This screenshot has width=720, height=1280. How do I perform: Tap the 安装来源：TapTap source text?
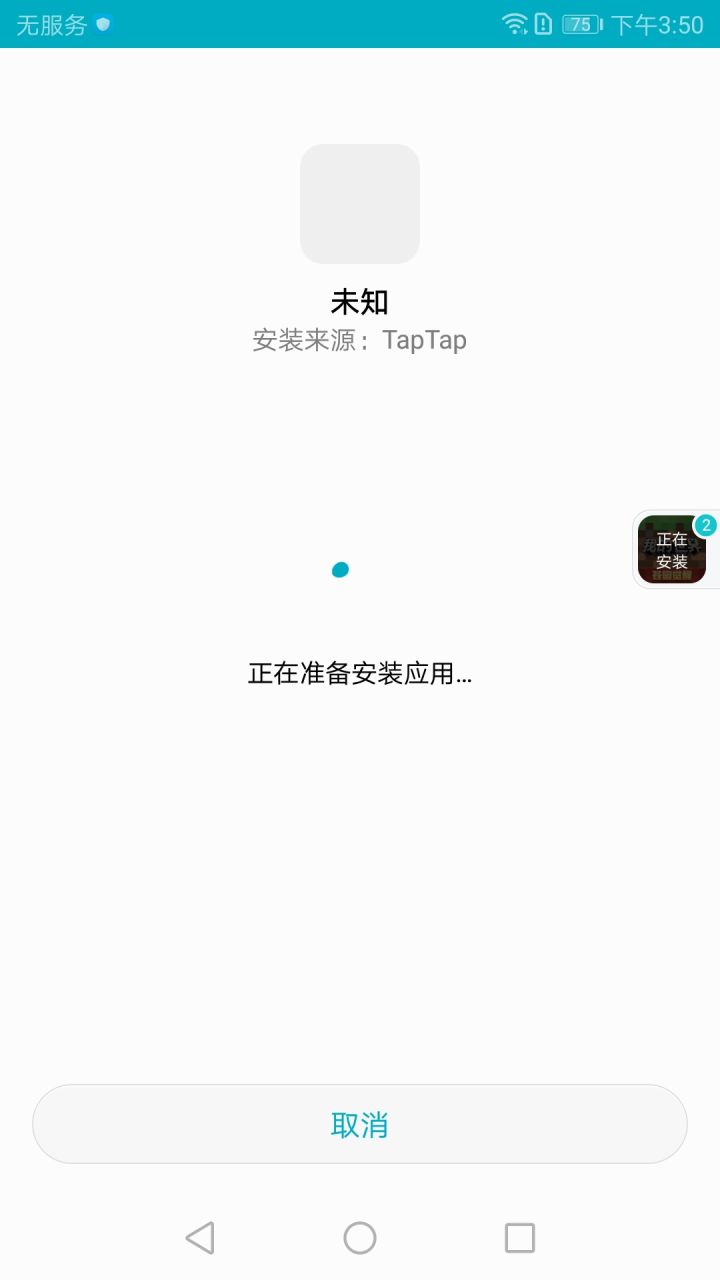(x=359, y=340)
